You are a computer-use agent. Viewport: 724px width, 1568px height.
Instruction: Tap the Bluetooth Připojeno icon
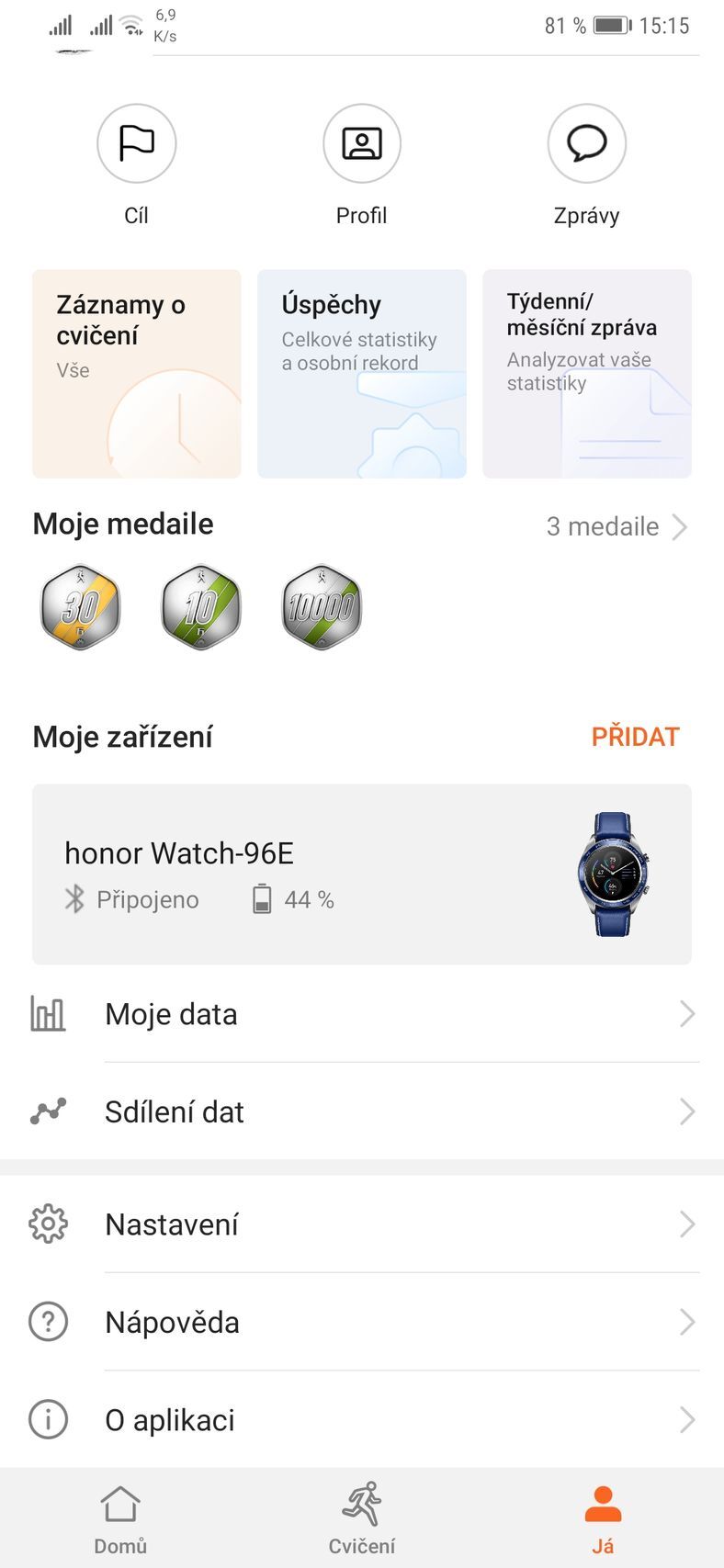(77, 899)
